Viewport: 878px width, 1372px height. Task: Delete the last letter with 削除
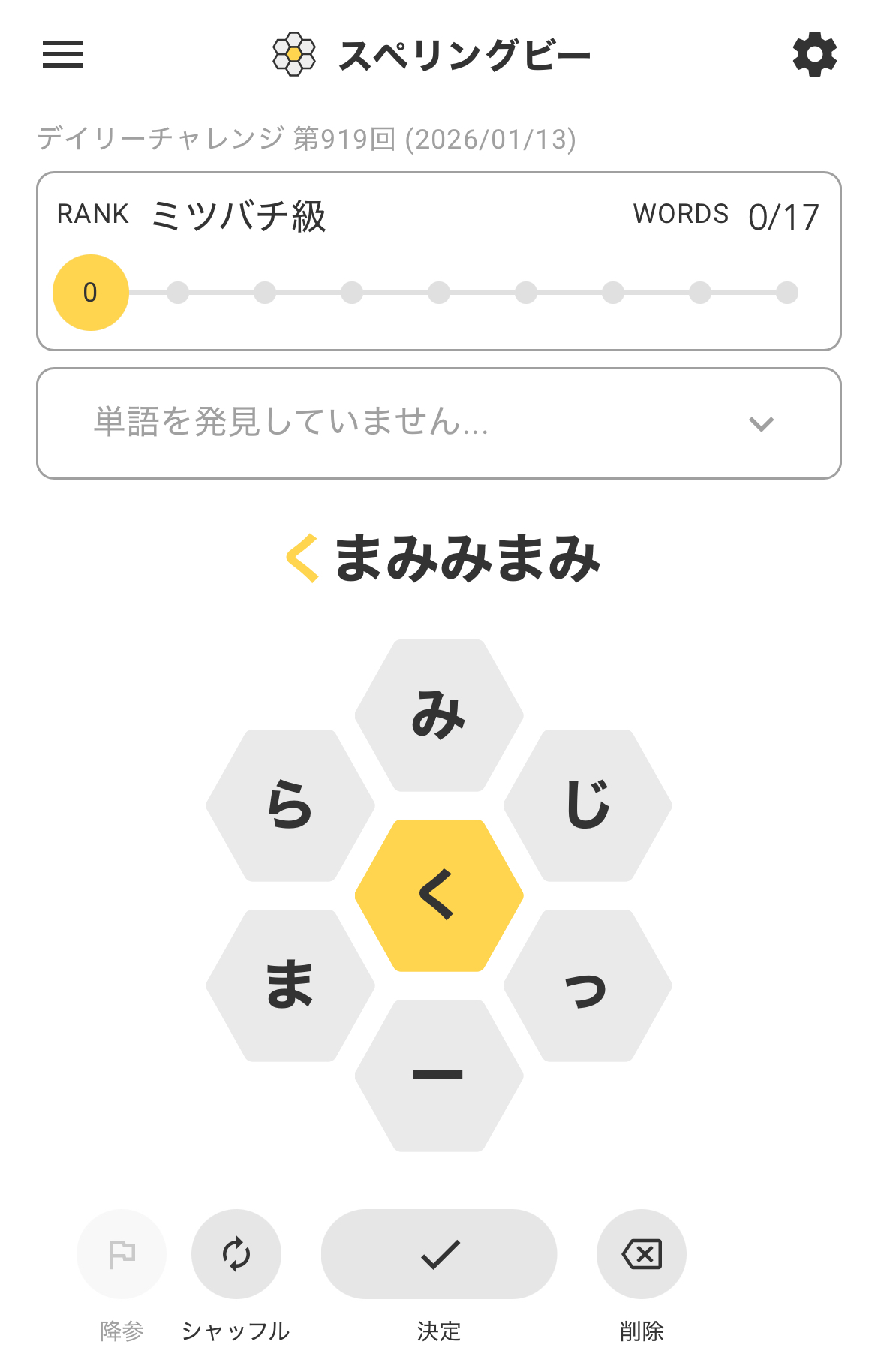[642, 1254]
